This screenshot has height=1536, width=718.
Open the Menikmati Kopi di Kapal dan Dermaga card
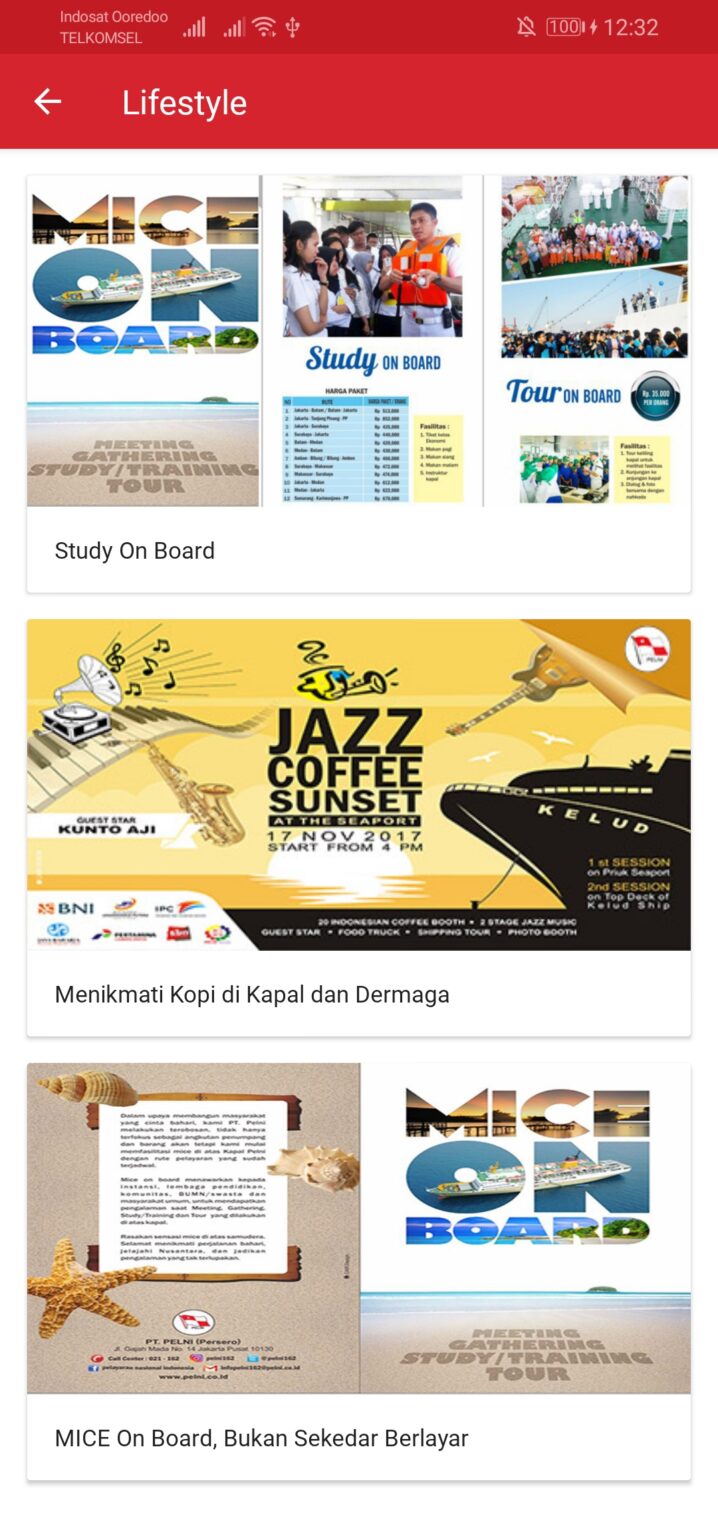point(358,827)
